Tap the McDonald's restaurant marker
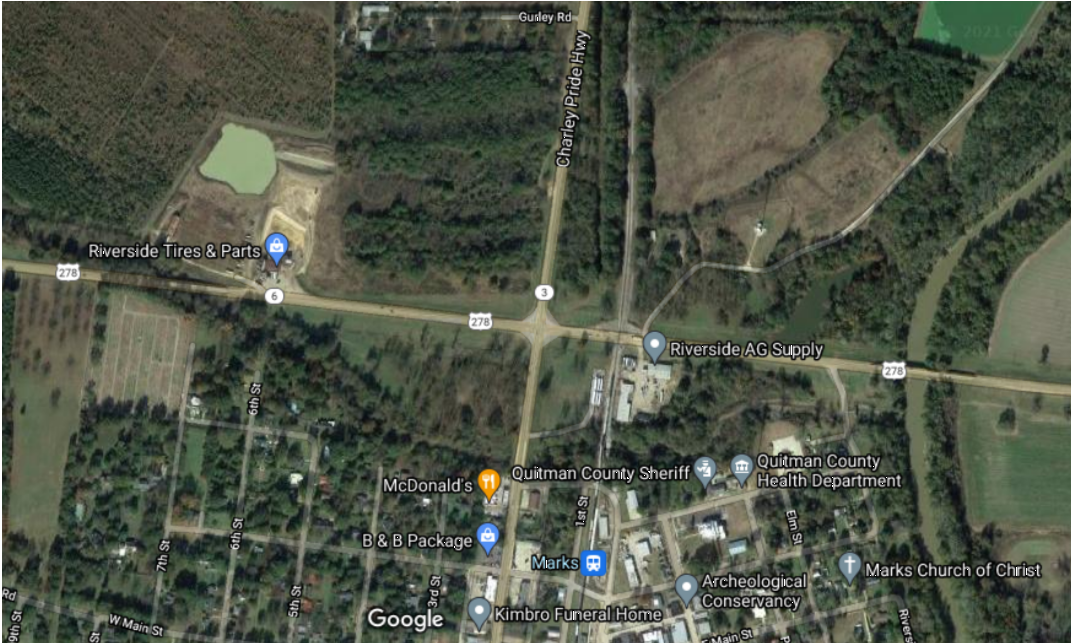Viewport: 1071px width, 643px height. coord(488,483)
